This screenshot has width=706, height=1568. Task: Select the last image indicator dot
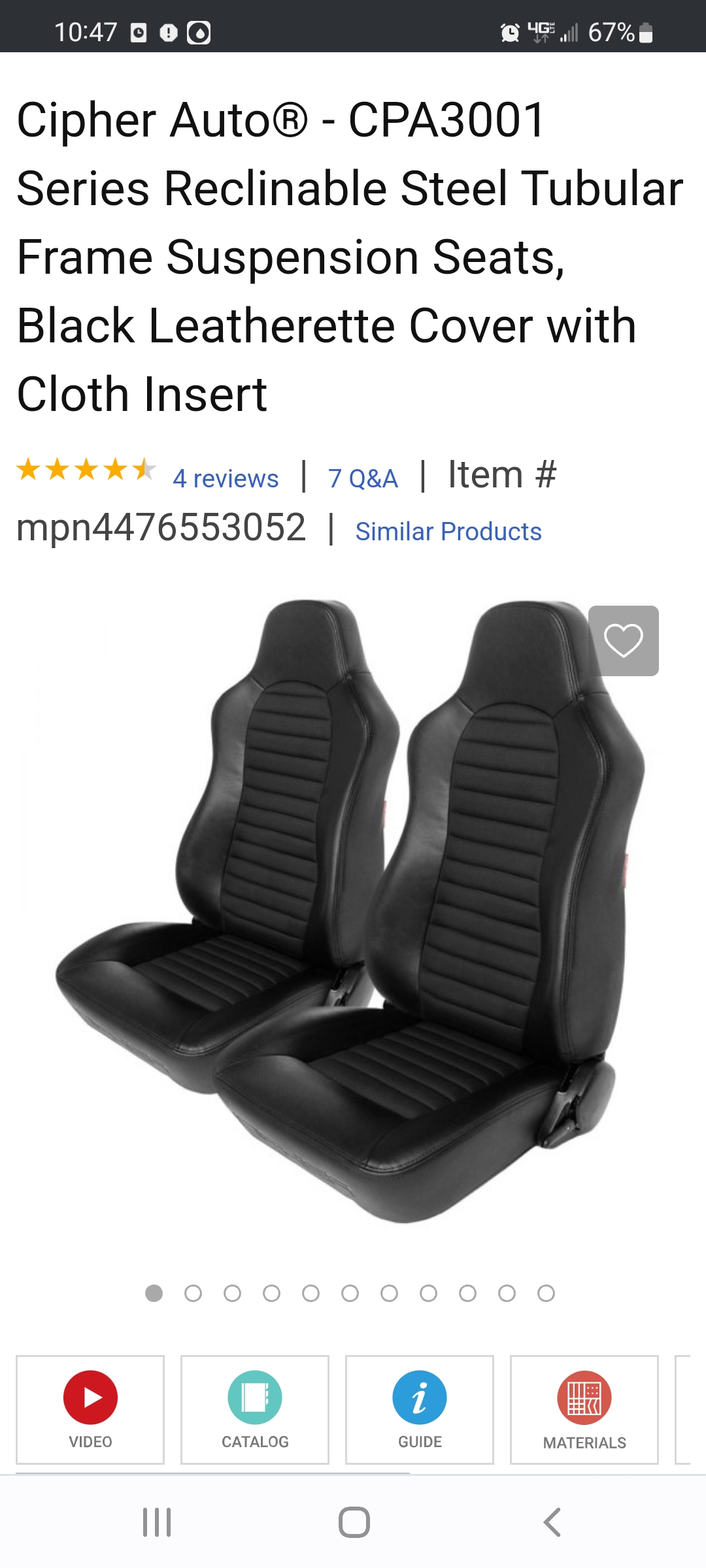pyautogui.click(x=546, y=1294)
